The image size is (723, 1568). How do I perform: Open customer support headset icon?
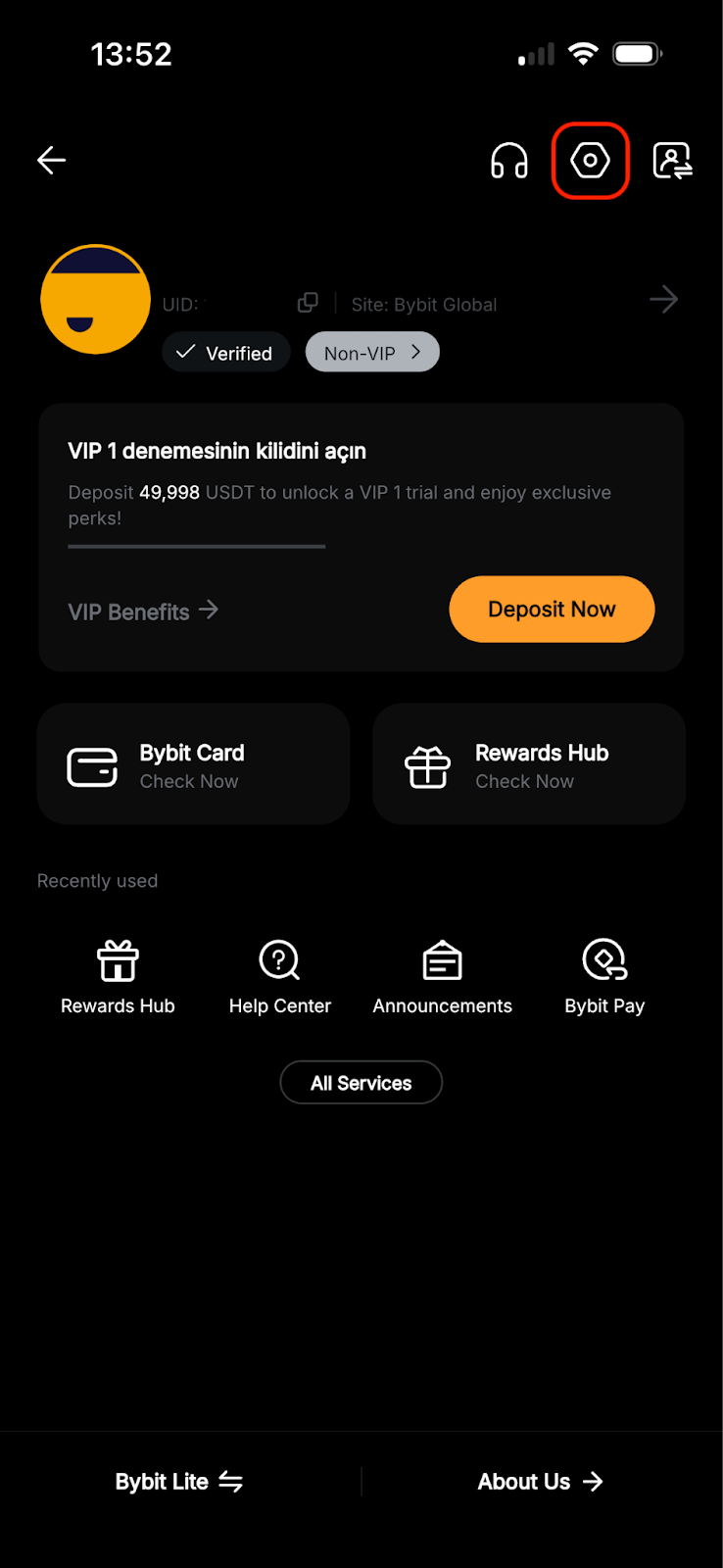pyautogui.click(x=508, y=160)
